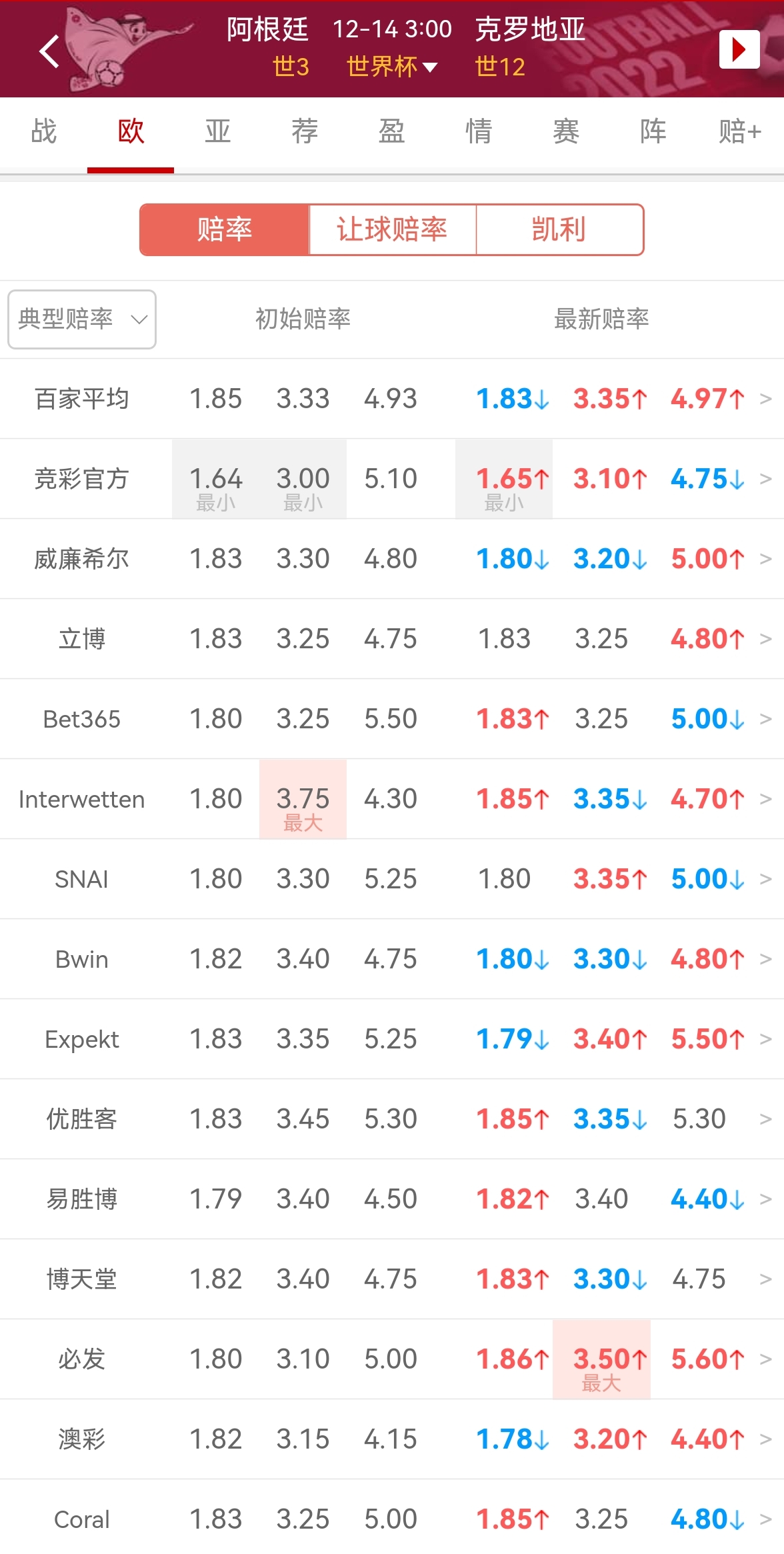This screenshot has width=784, height=1554.
Task: Tap team name 阿根廷
Action: 269,29
